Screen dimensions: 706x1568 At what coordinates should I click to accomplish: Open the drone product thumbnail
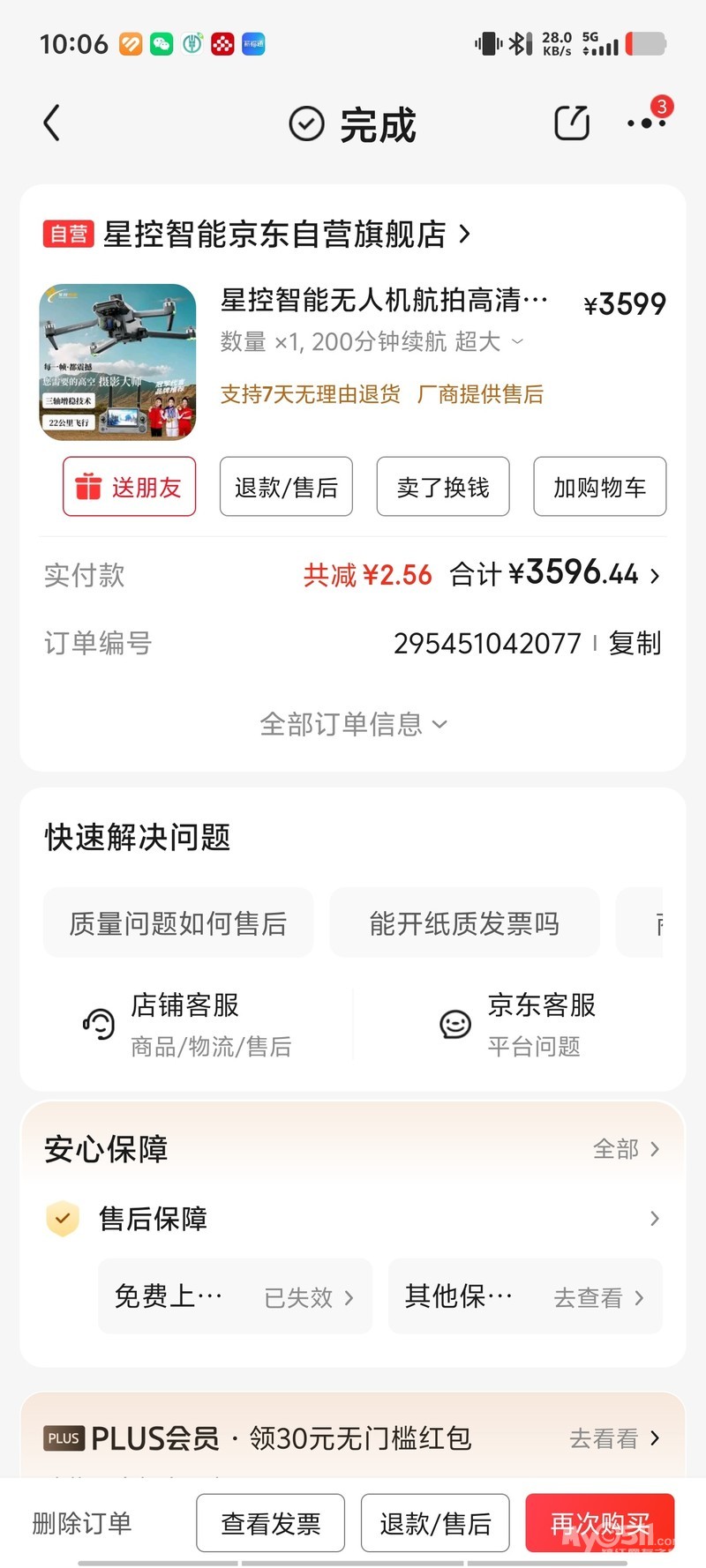tap(118, 362)
